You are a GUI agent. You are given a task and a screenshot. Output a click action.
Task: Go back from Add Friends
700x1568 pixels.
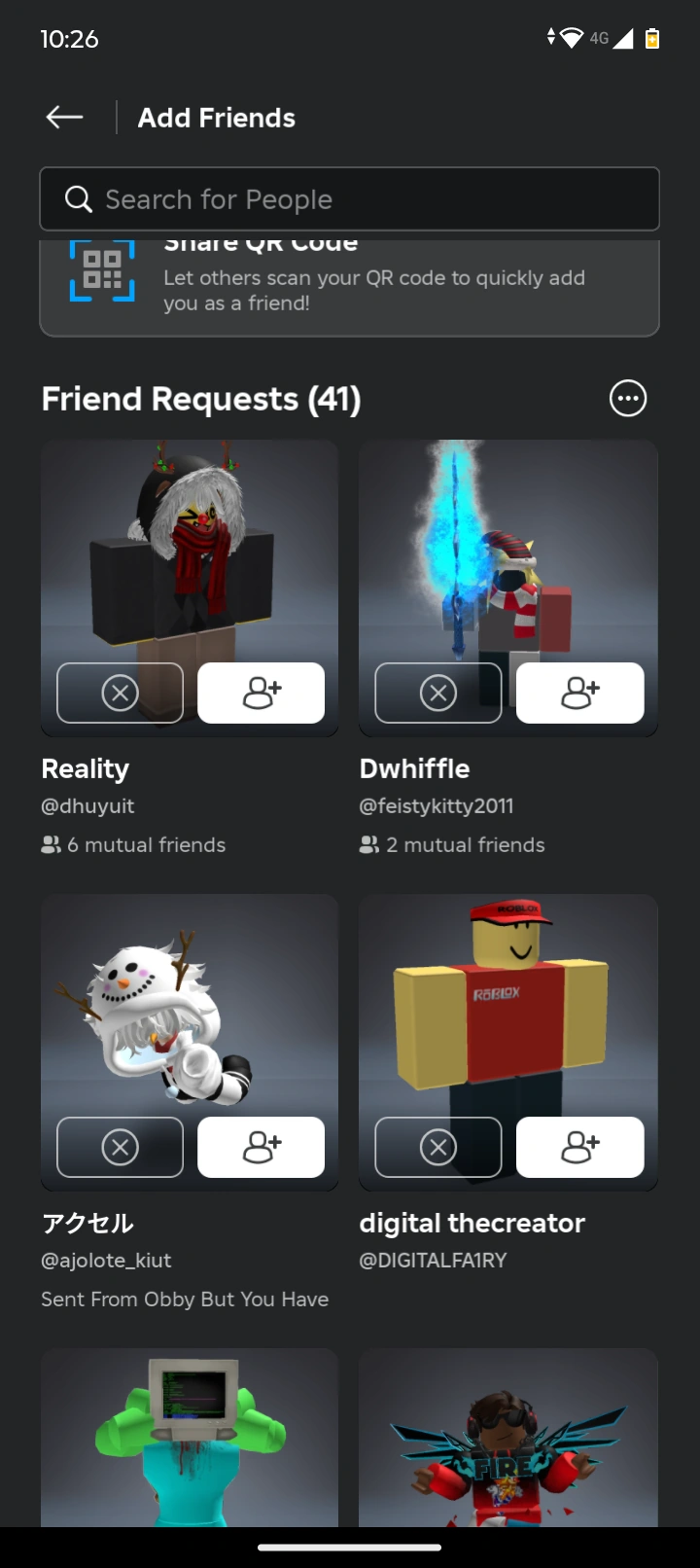(64, 118)
